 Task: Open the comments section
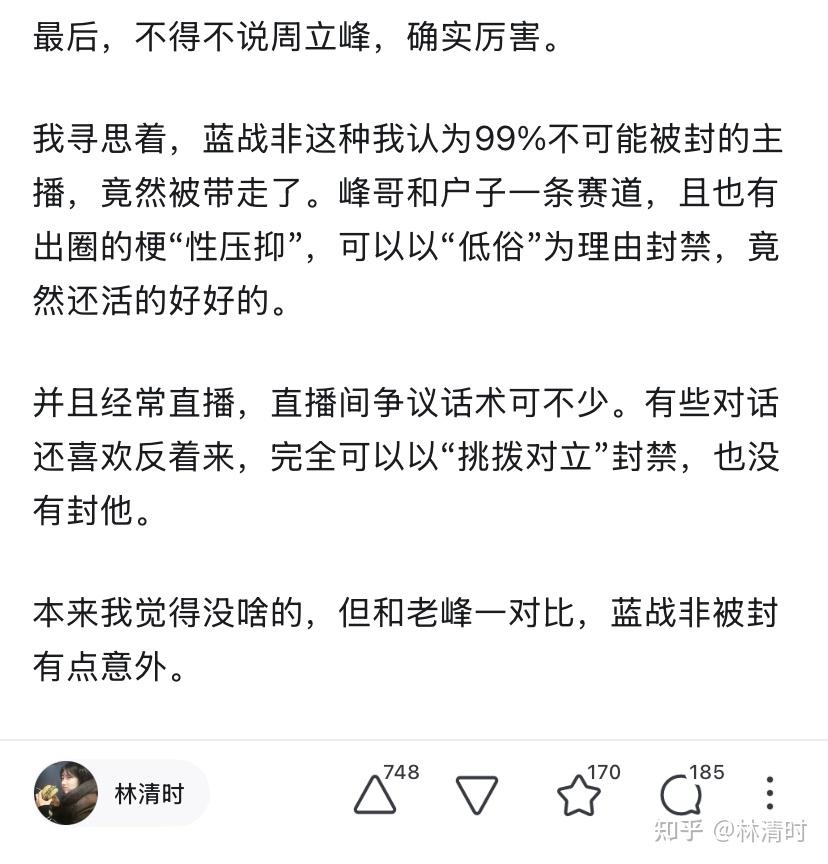point(680,795)
